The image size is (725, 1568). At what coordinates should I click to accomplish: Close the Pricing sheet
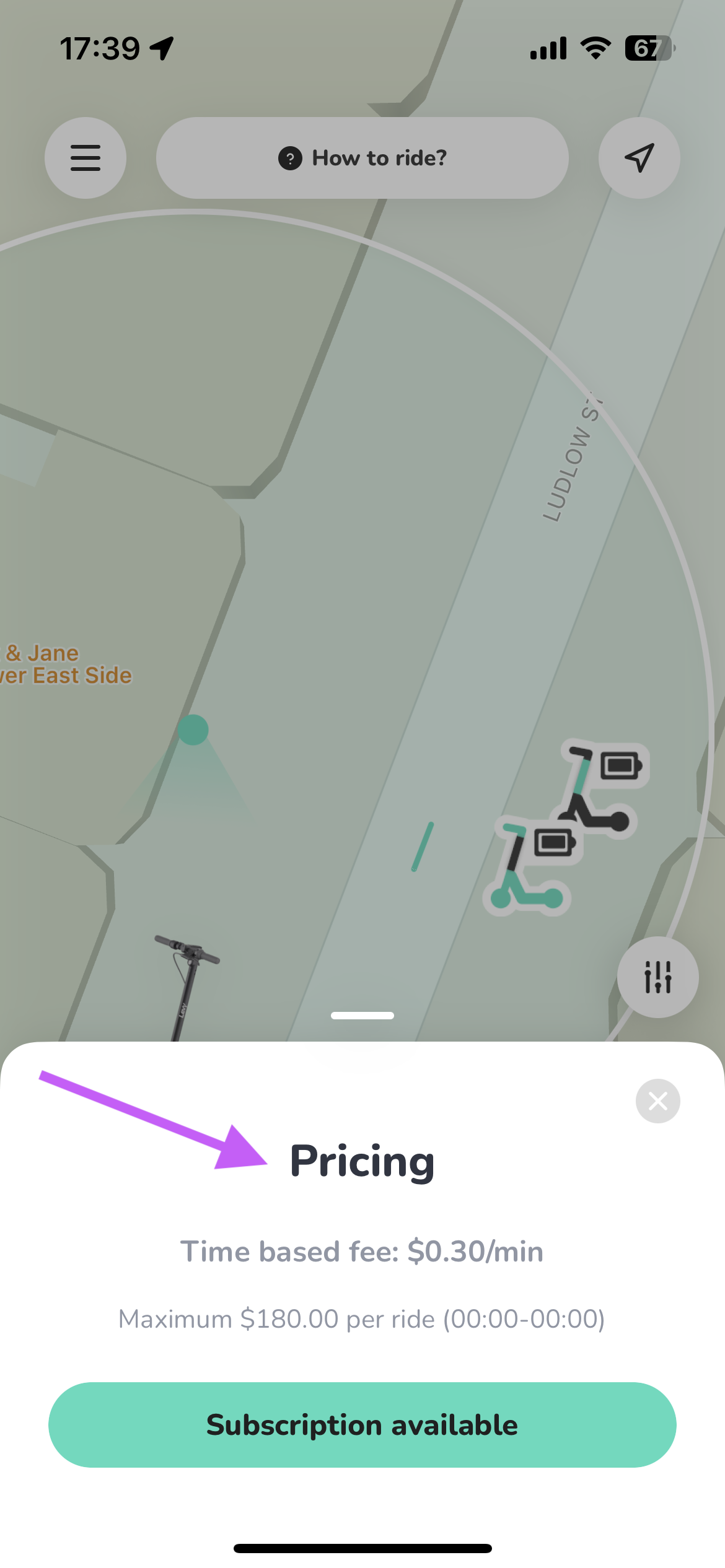point(657,1100)
